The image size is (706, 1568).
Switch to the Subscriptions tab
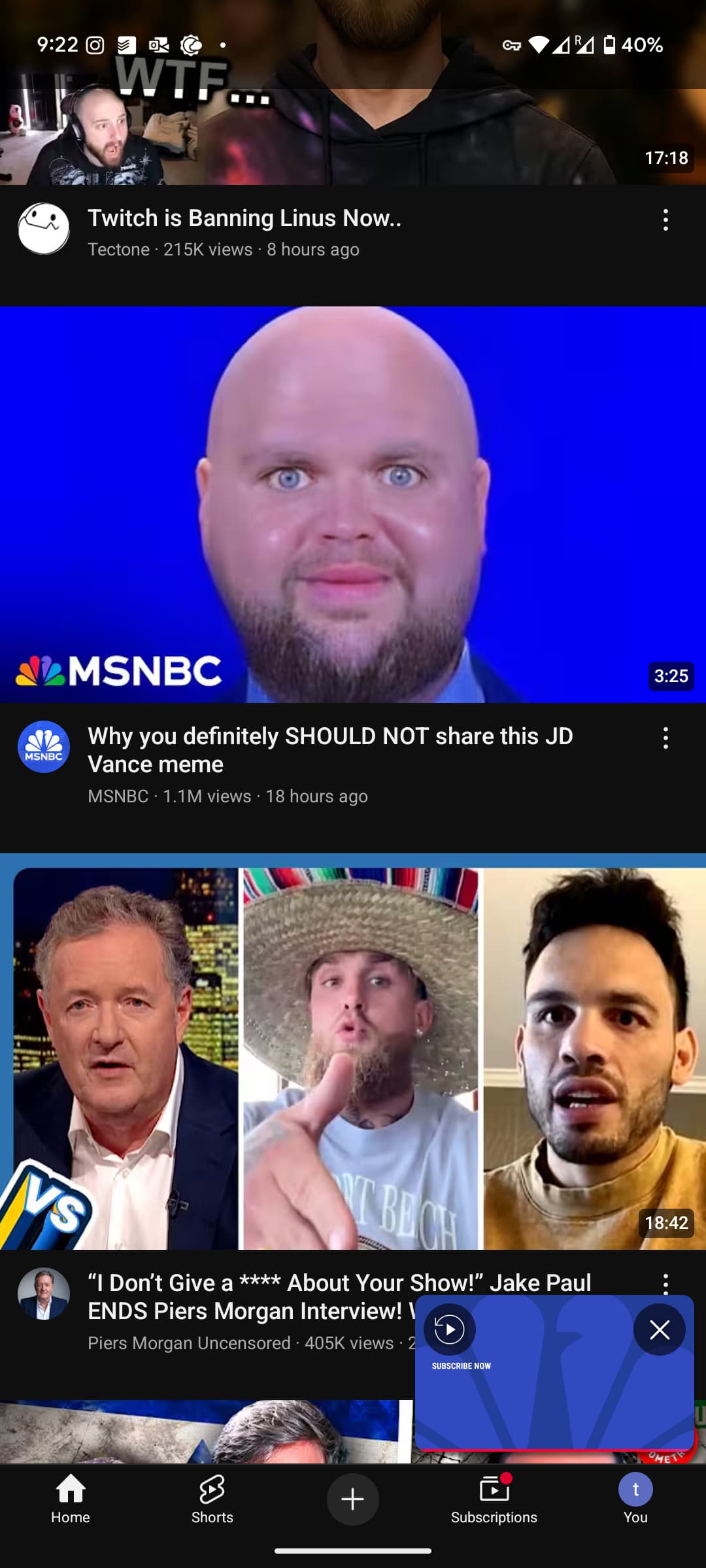pos(494,1499)
